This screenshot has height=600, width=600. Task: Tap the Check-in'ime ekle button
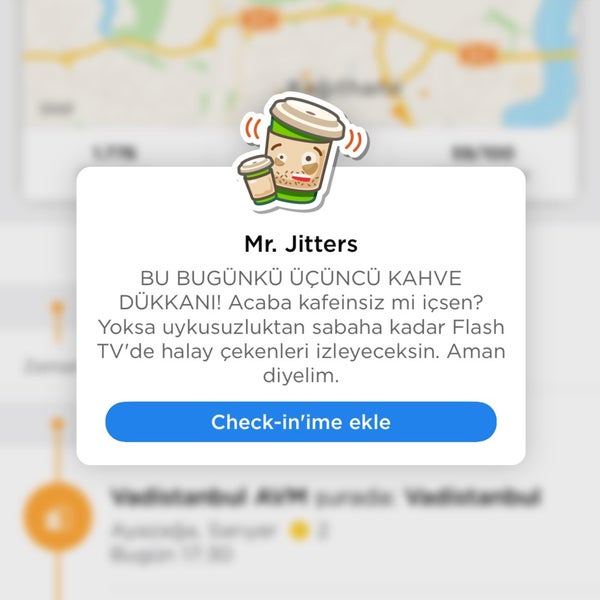click(300, 422)
